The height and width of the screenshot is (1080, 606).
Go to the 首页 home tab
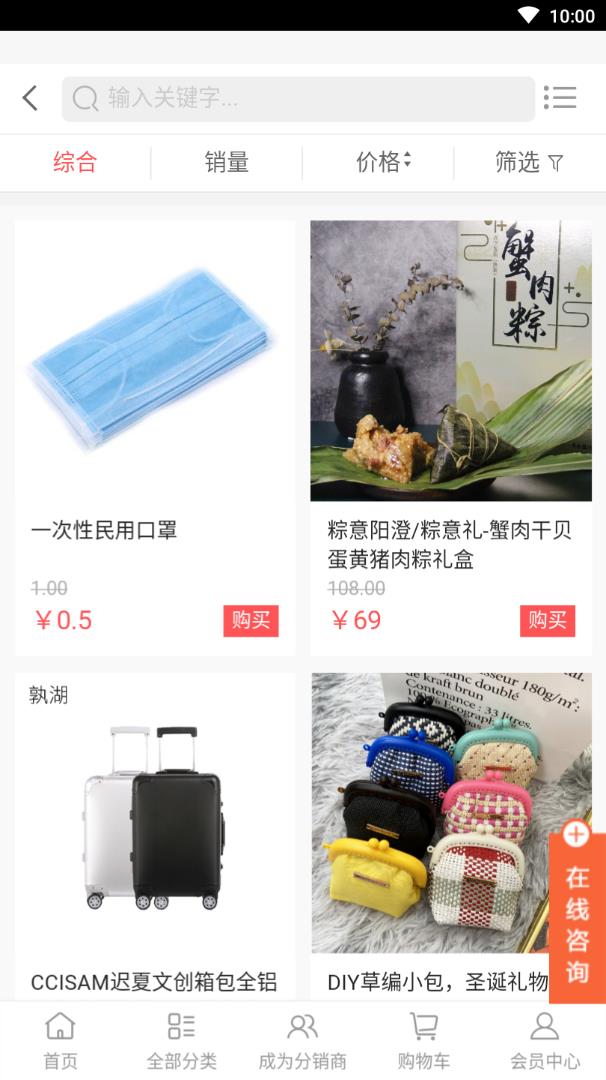(x=60, y=1040)
